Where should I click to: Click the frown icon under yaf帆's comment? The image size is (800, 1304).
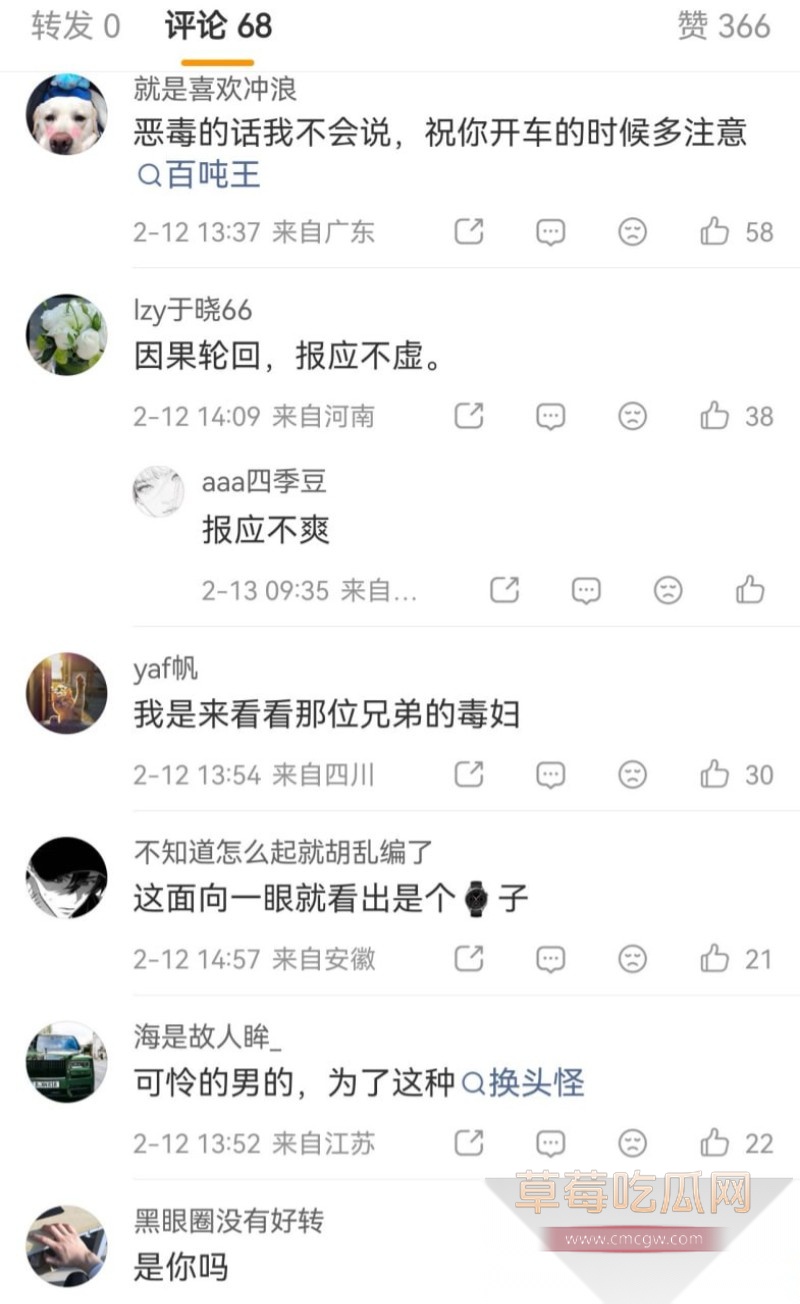[x=631, y=774]
